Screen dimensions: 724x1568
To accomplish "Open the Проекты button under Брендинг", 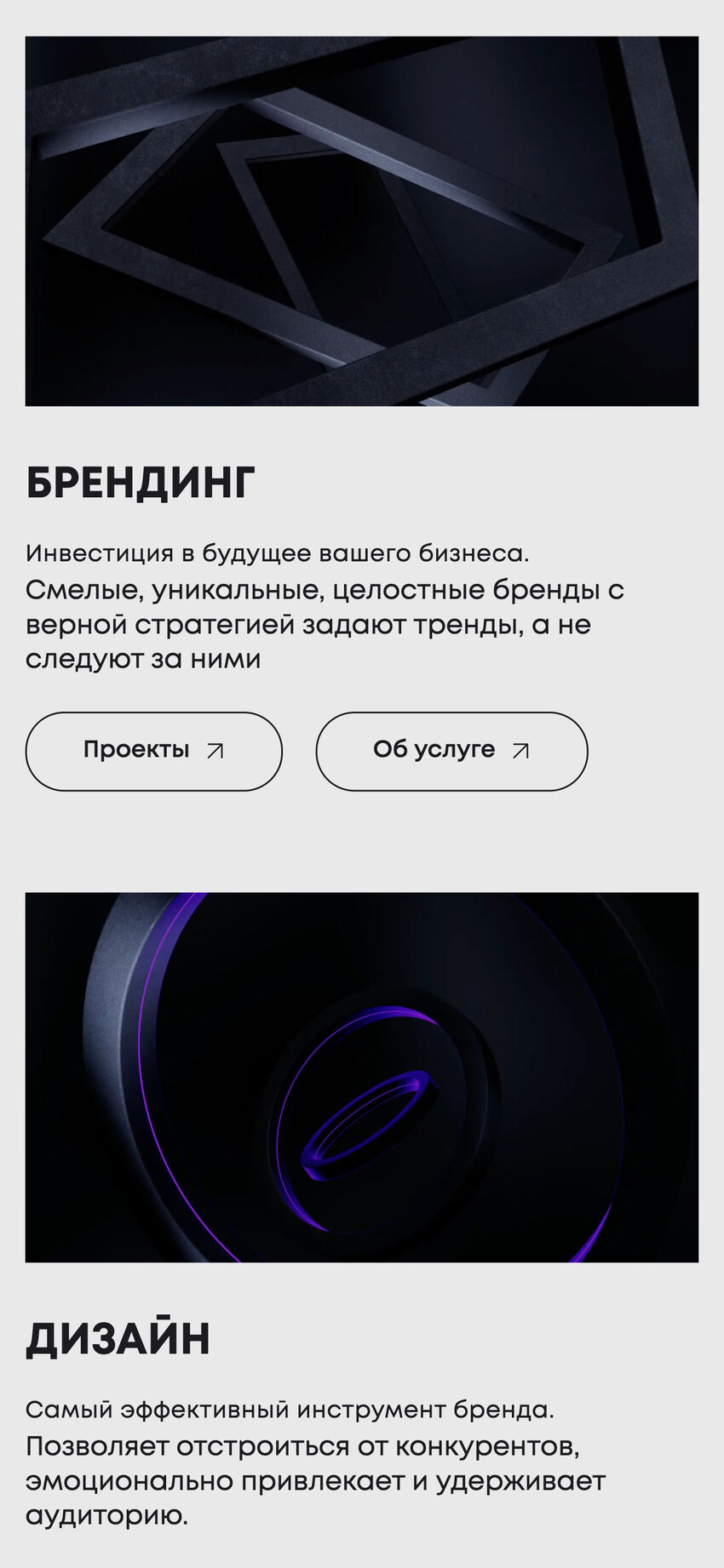I will (x=153, y=751).
